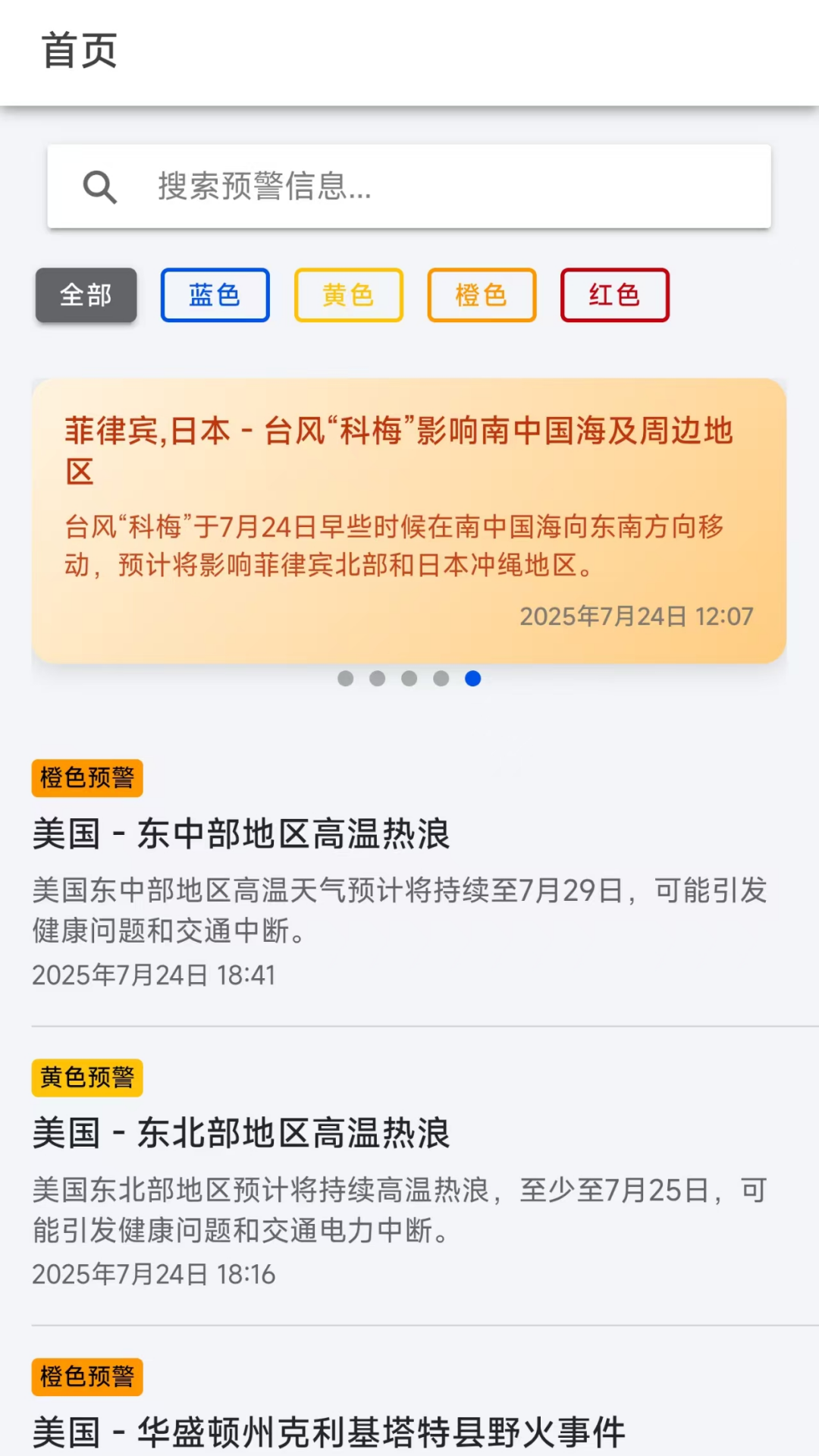819x1456 pixels.
Task: Filter alerts by 蓝色
Action: (215, 295)
